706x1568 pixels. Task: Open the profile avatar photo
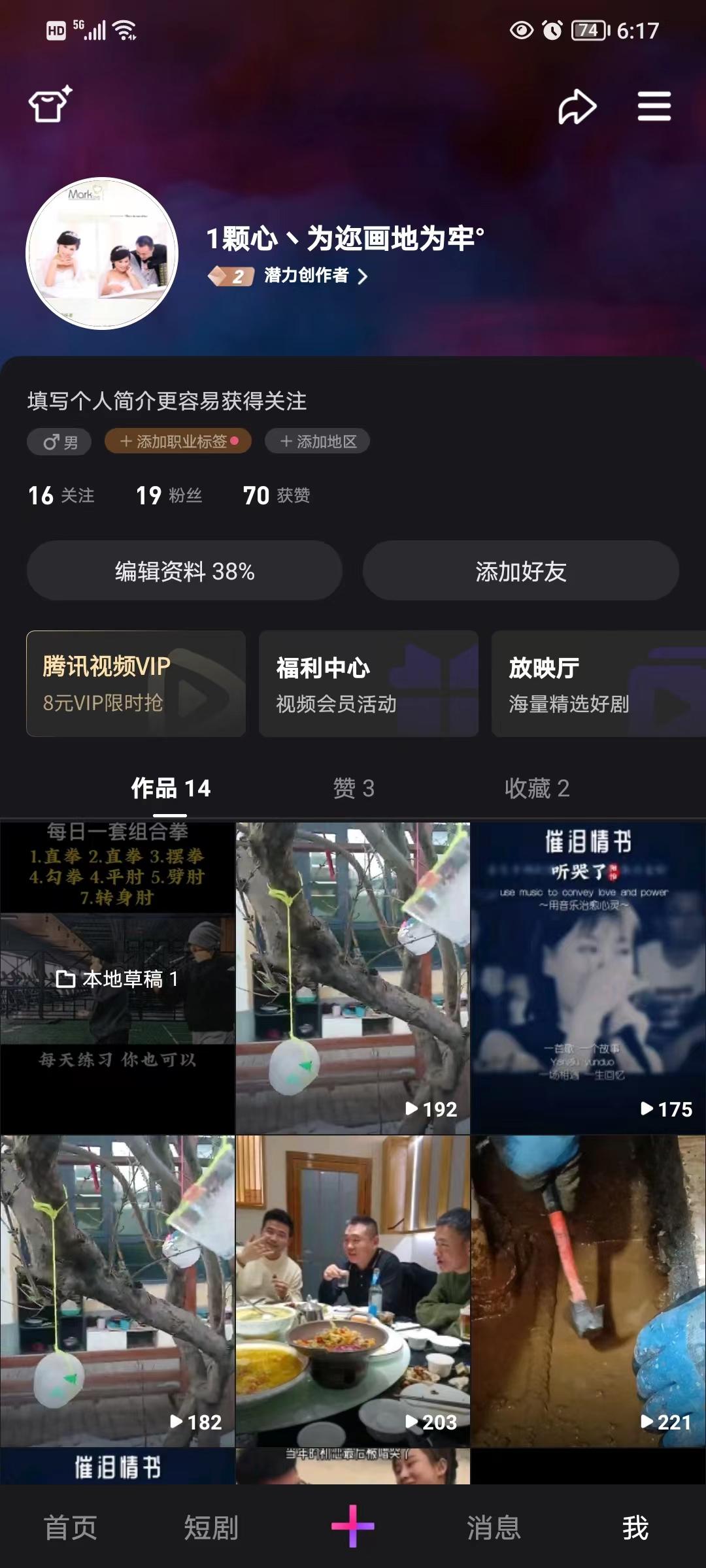(x=102, y=253)
